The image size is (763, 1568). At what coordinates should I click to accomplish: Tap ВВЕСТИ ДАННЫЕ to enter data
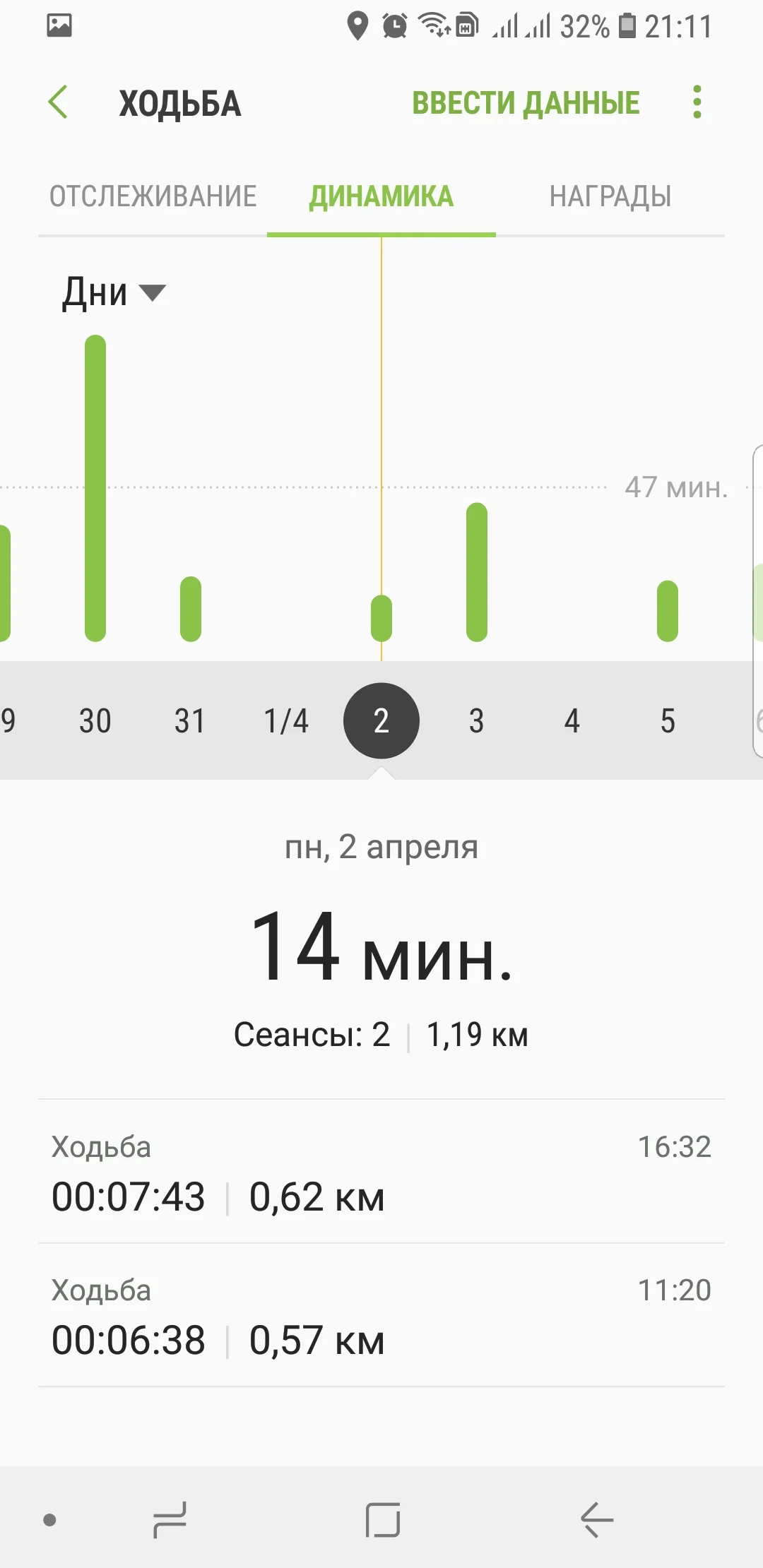pos(526,103)
